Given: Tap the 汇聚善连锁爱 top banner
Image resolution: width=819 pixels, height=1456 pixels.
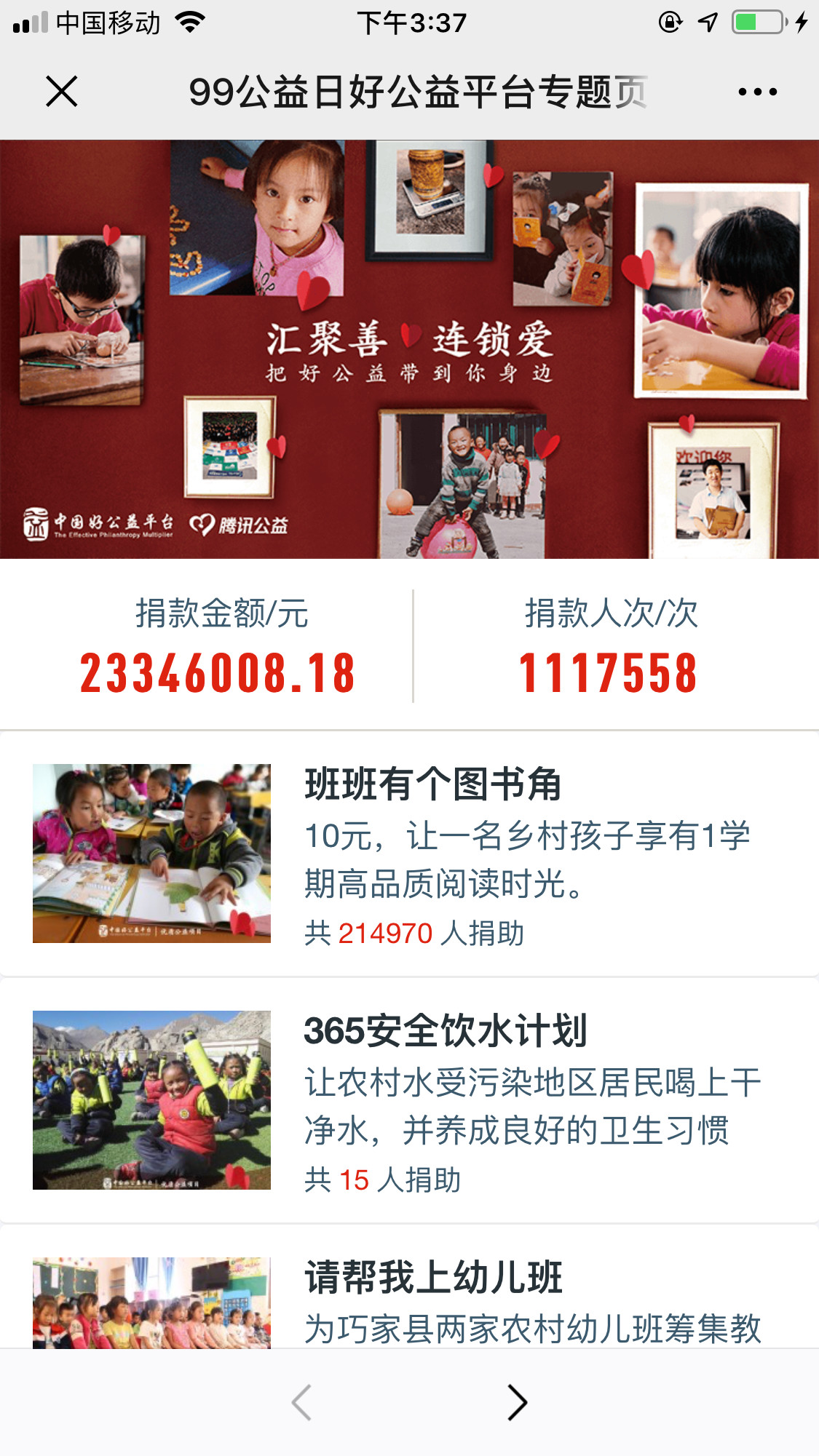Looking at the screenshot, I should [x=409, y=349].
